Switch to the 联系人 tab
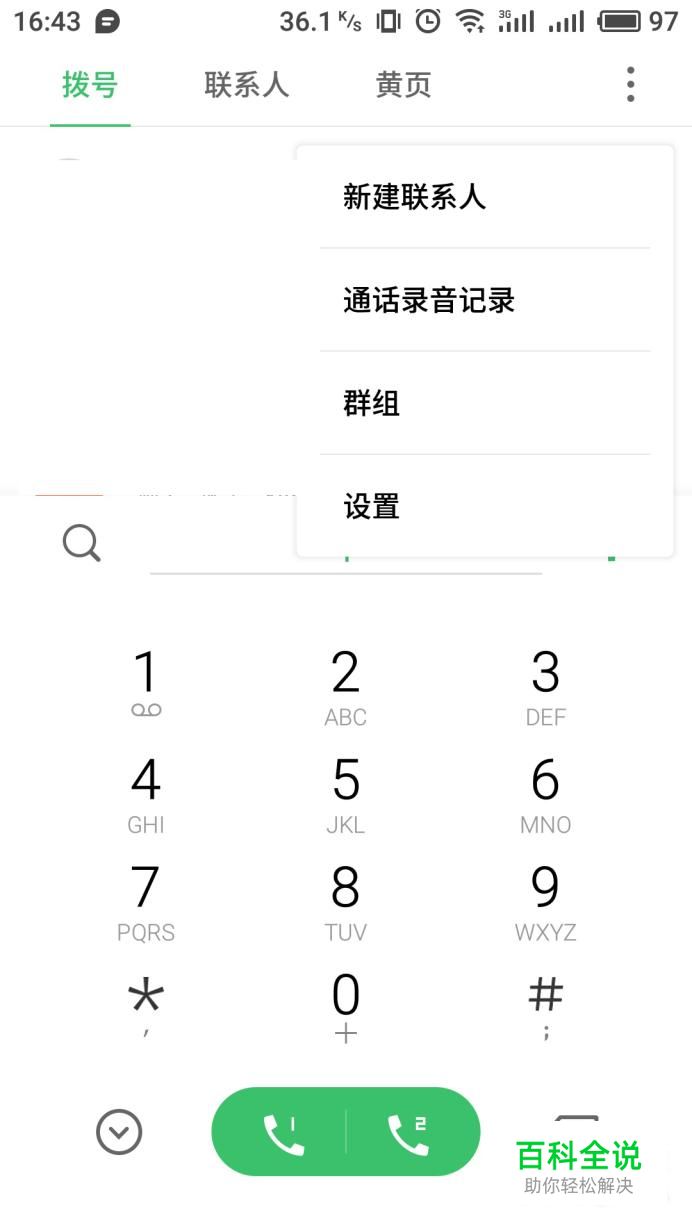The width and height of the screenshot is (692, 1230). coord(246,85)
